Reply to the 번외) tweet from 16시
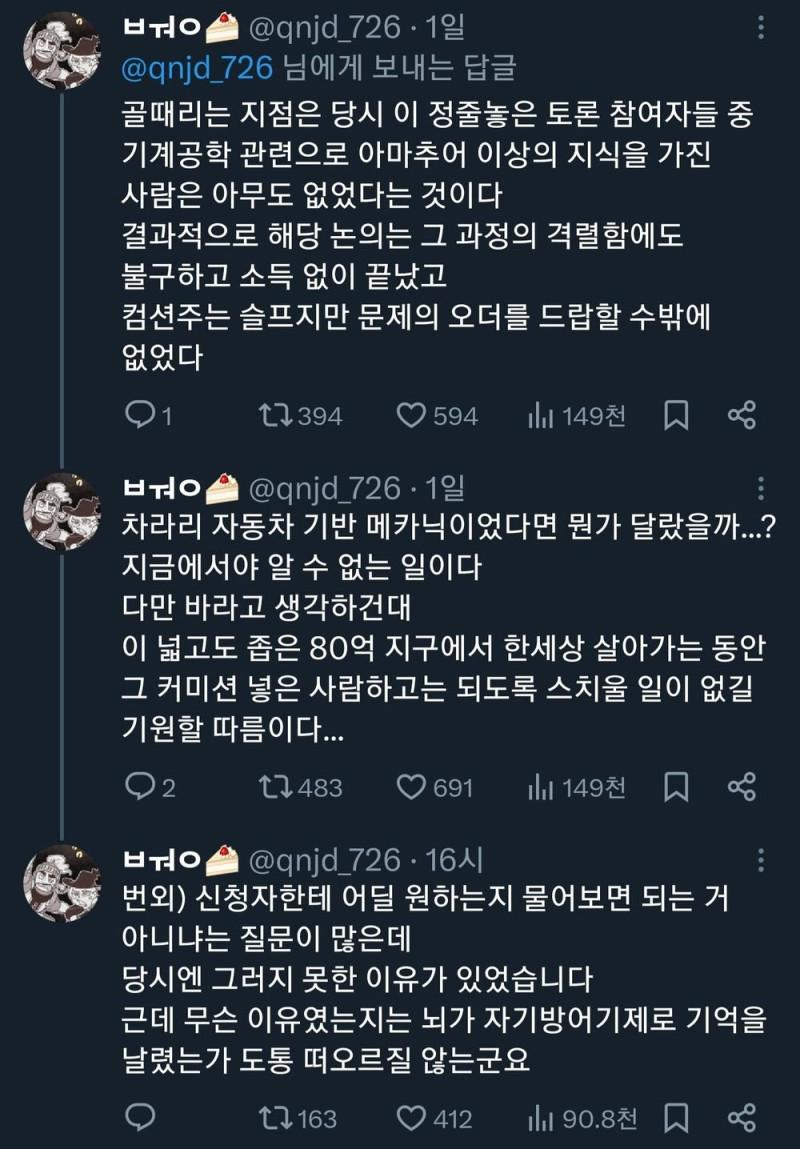Screen dimensions: 800x1149 [x=138, y=1116]
